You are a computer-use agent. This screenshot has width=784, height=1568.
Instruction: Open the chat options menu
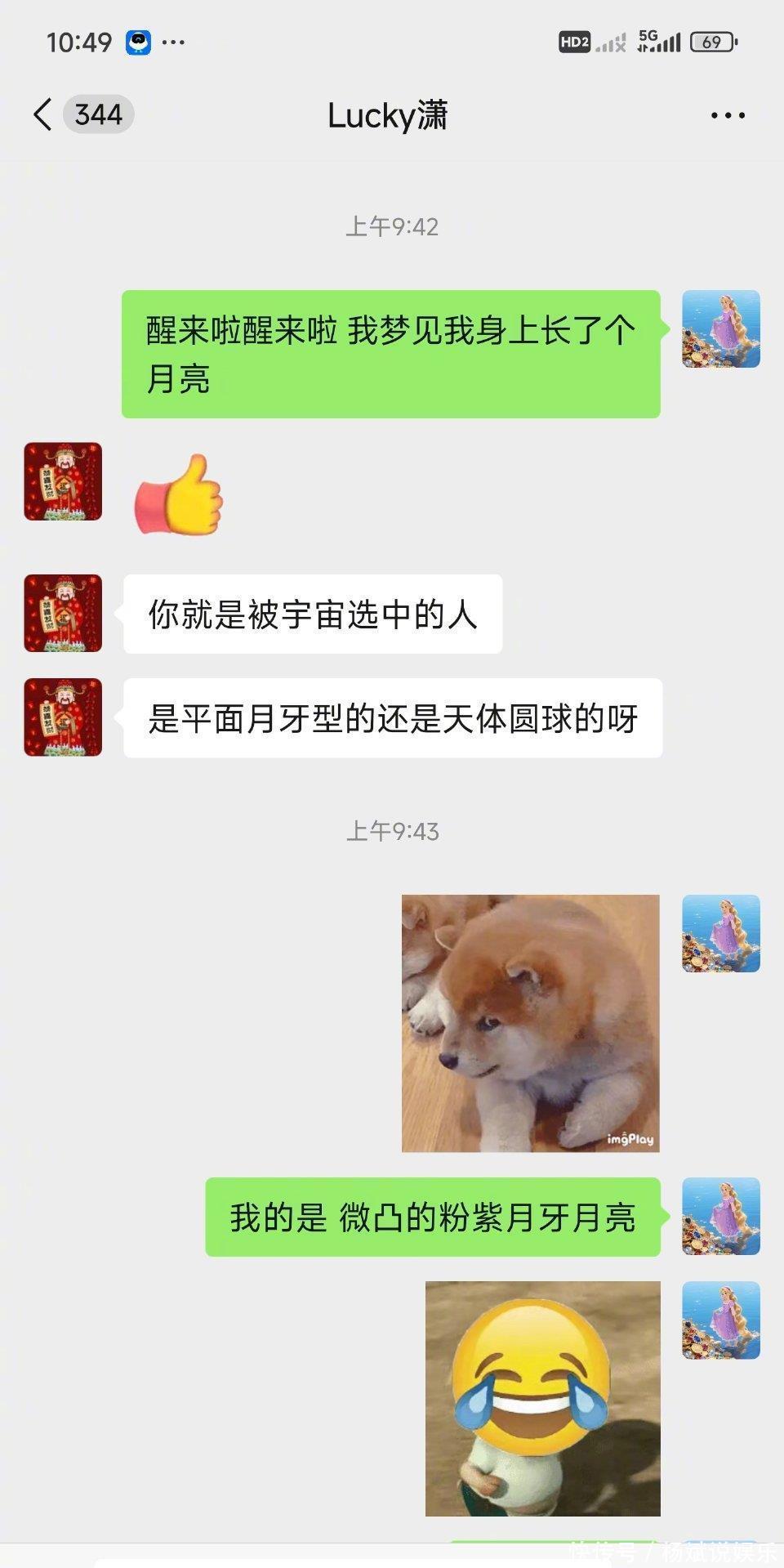click(727, 115)
